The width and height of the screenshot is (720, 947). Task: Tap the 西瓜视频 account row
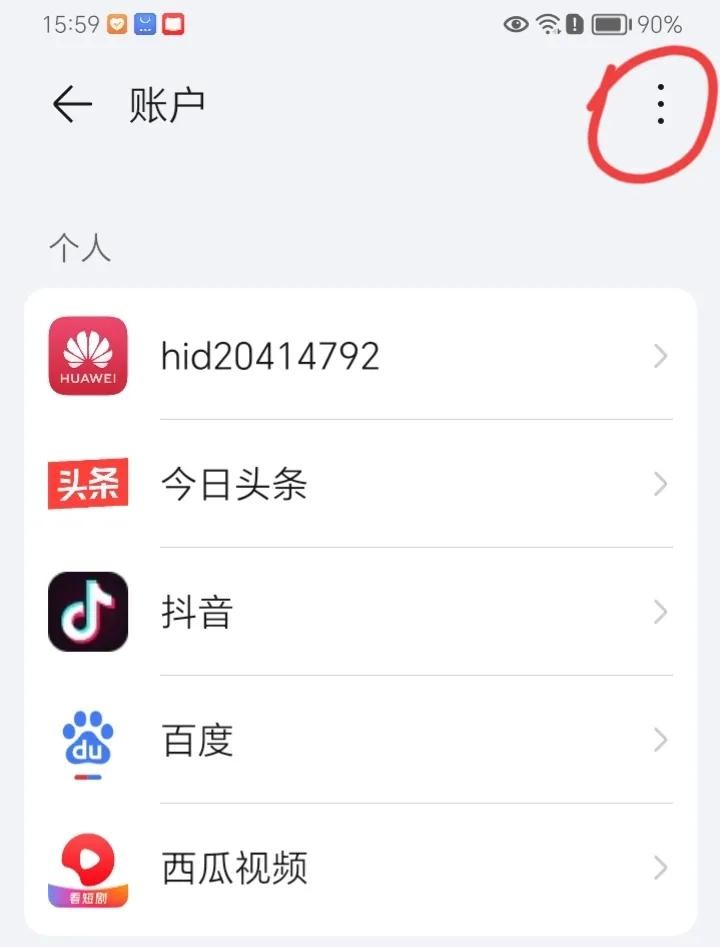pyautogui.click(x=360, y=868)
